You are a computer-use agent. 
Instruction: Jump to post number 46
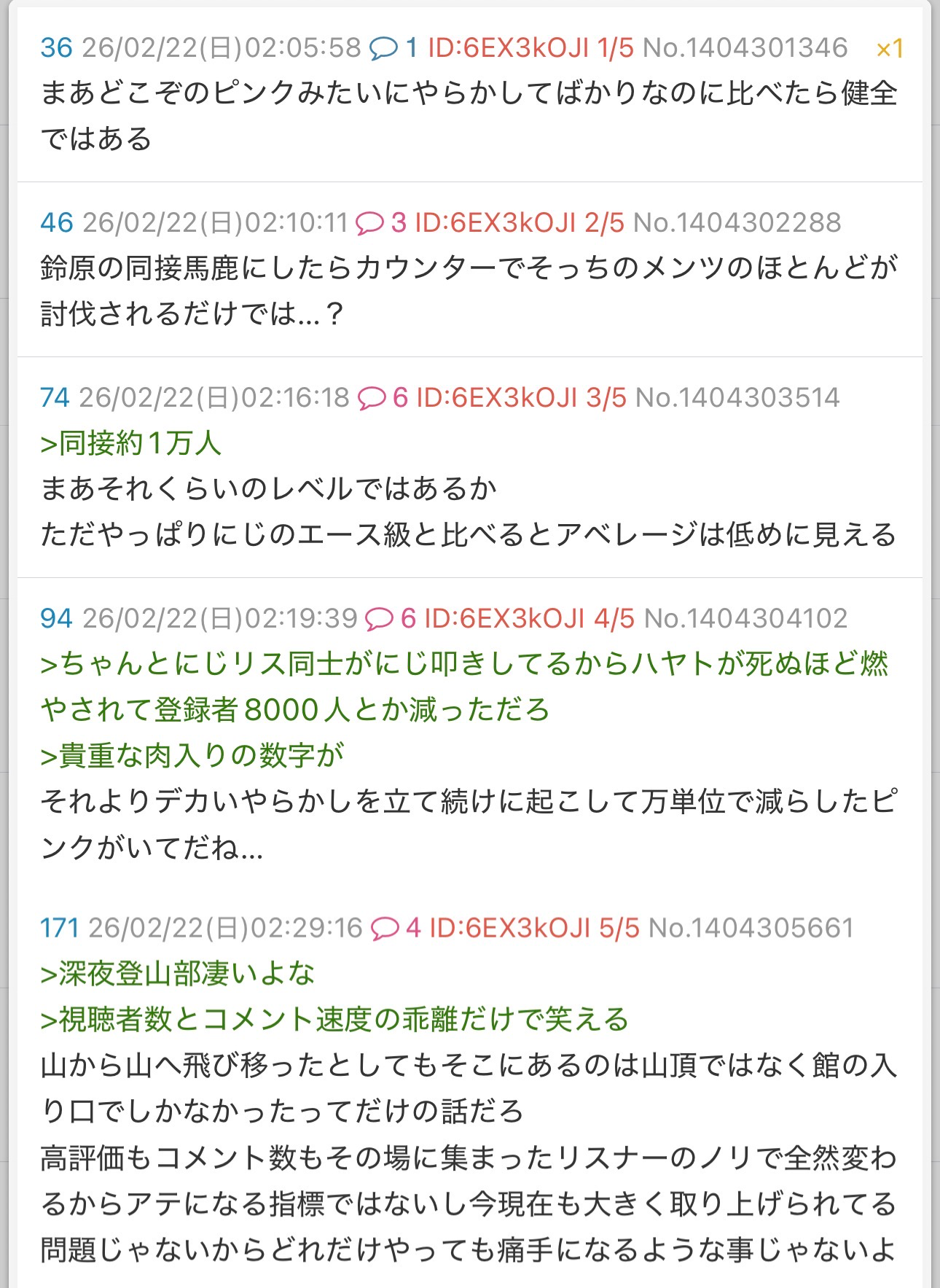(57, 222)
